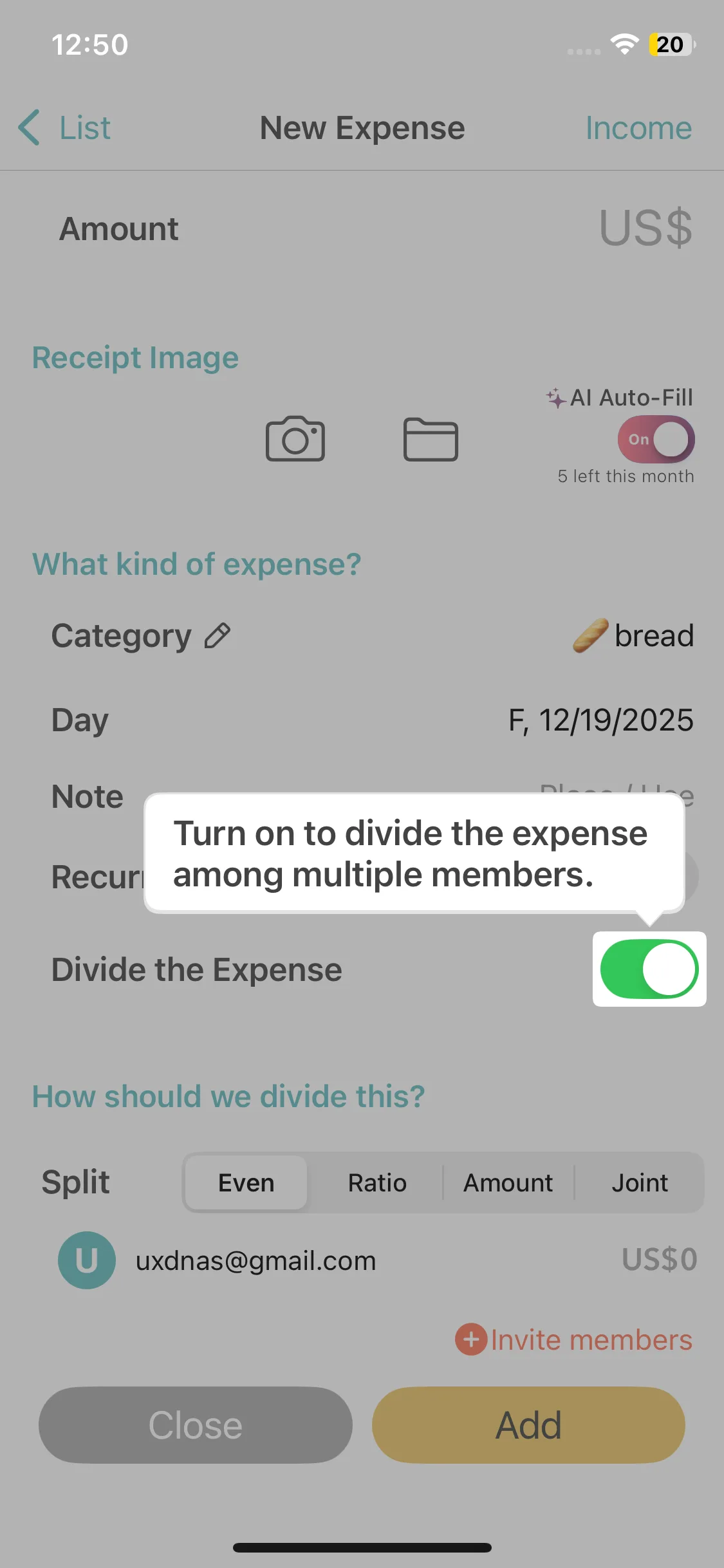Viewport: 724px width, 1568px height.
Task: Select the Even split option
Action: pos(246,1182)
